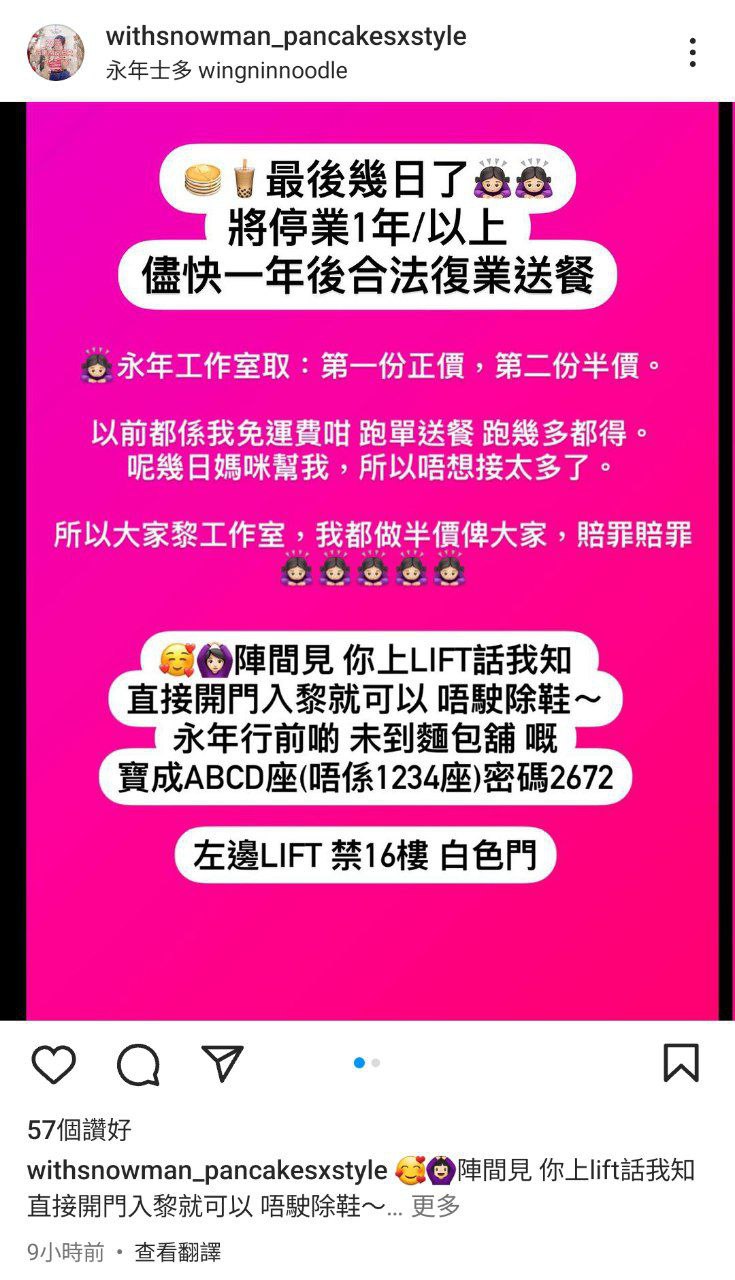
Task: Expand the caption with 更多
Action: coord(436,1206)
